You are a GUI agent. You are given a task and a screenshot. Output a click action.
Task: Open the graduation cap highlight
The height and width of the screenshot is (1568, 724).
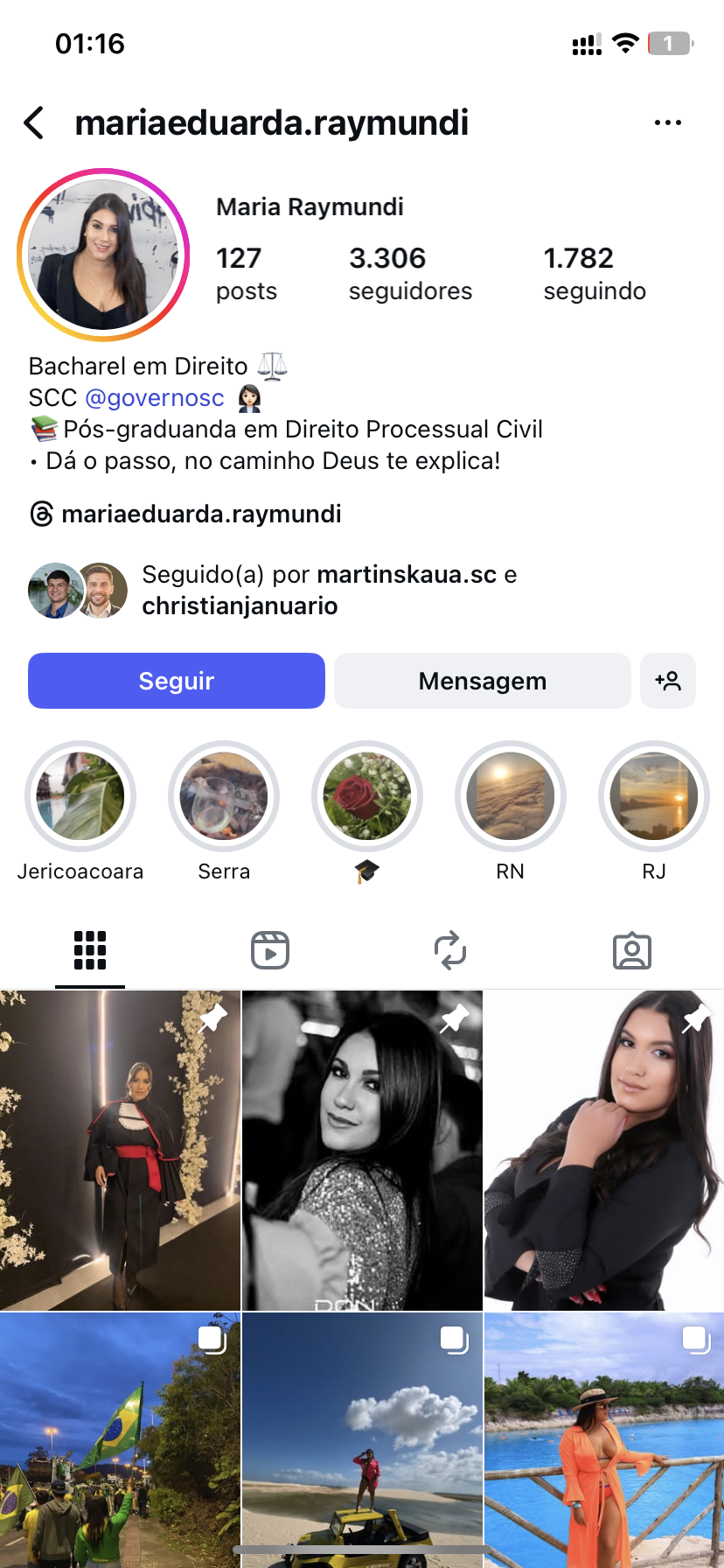pyautogui.click(x=367, y=796)
